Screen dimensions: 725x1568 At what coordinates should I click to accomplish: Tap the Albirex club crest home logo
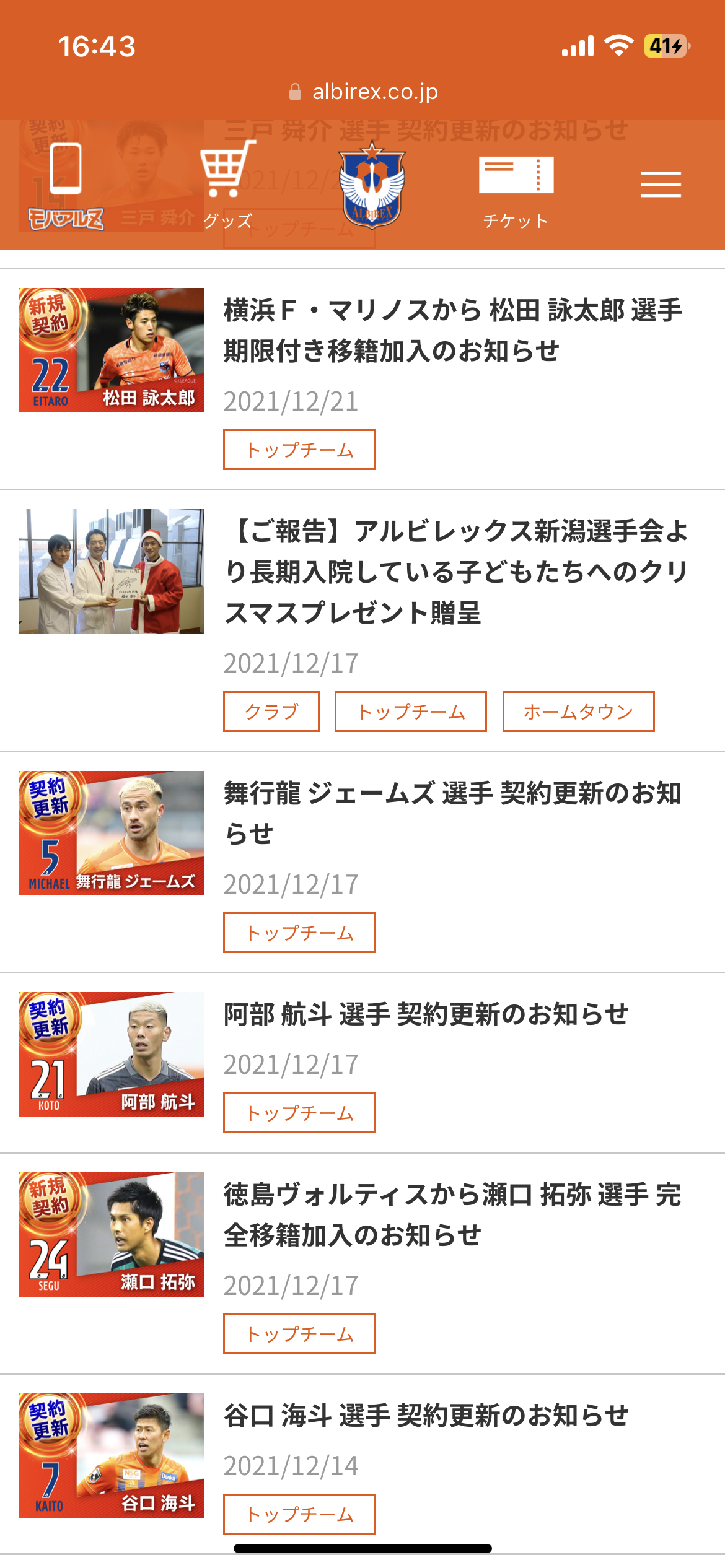coord(372,185)
